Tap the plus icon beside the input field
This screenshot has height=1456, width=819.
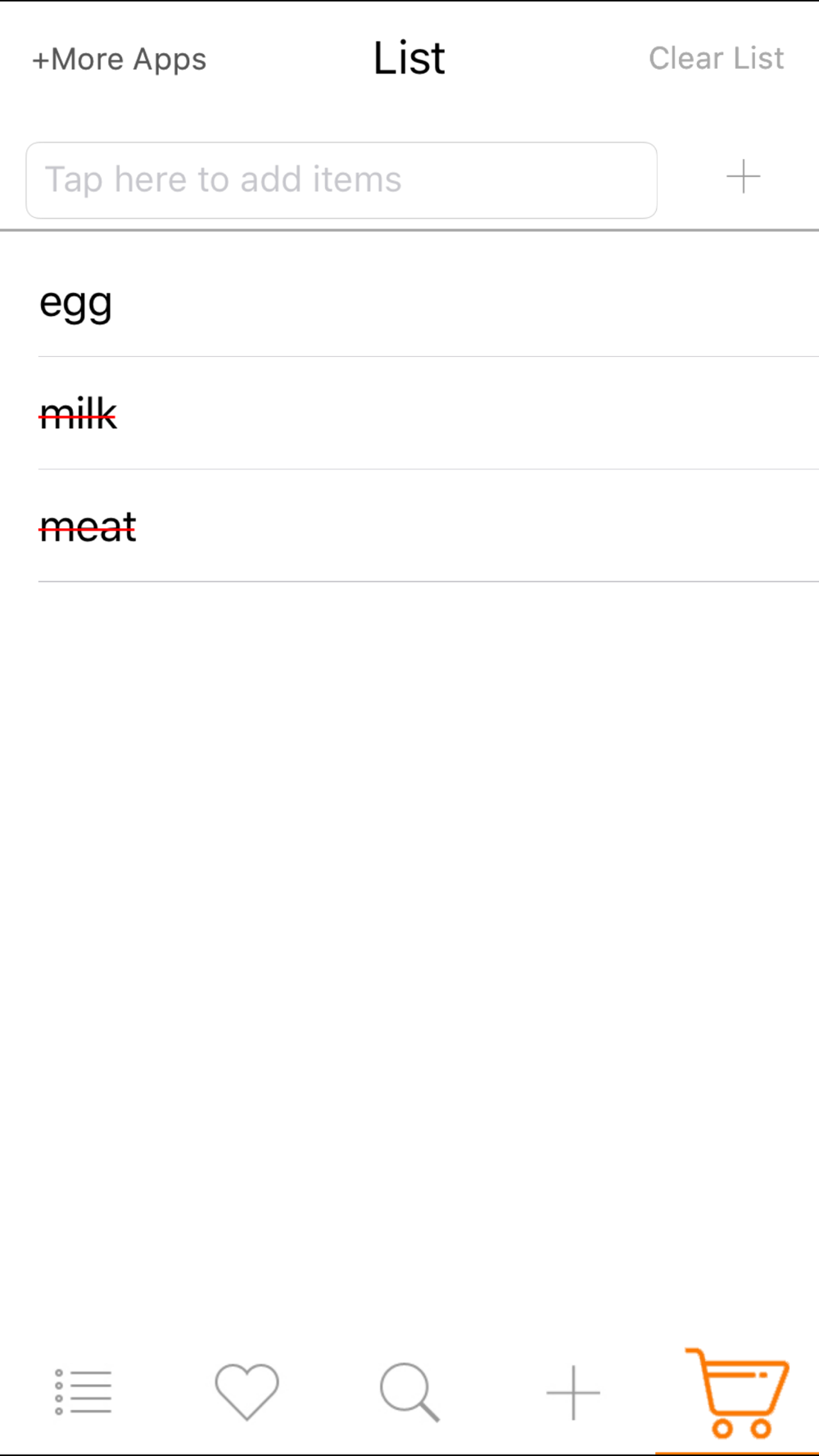pyautogui.click(x=744, y=177)
